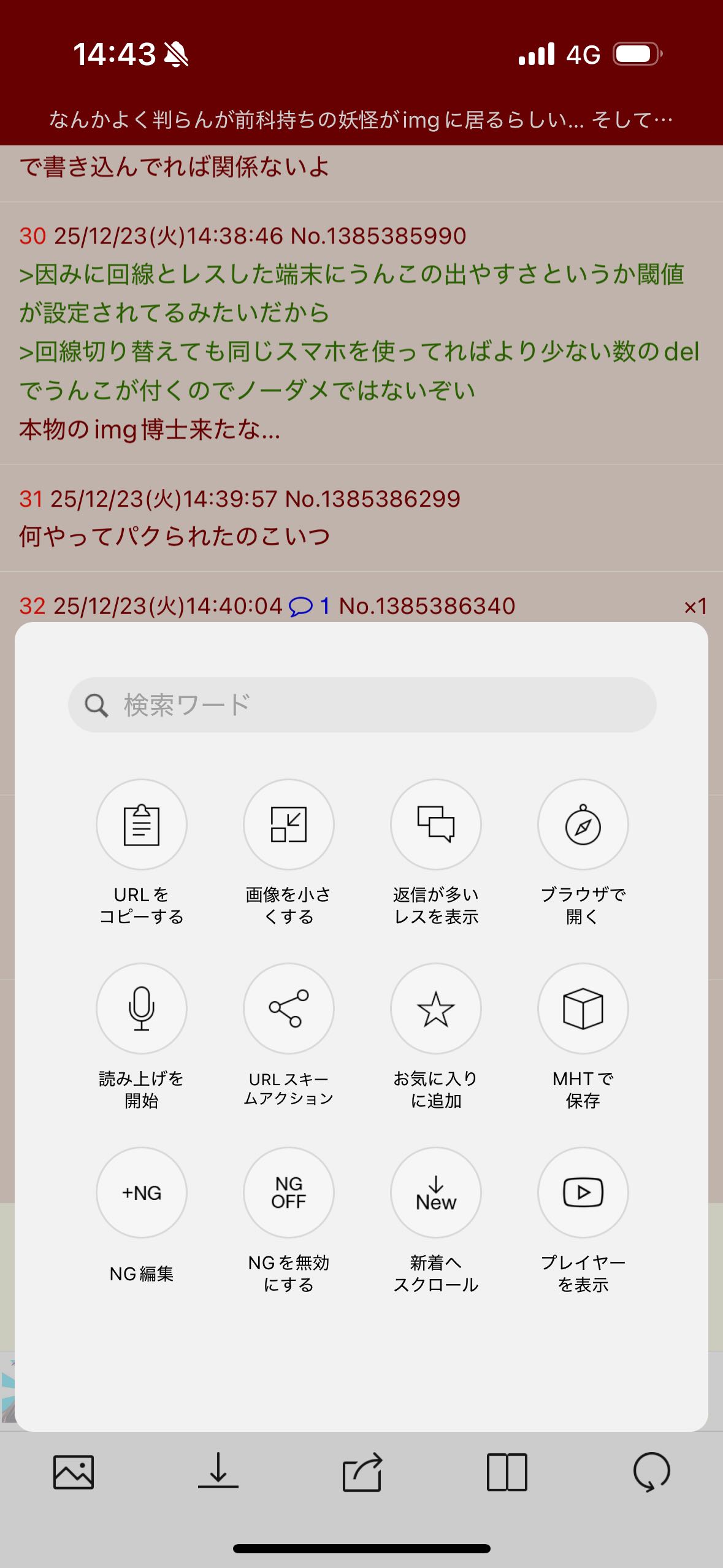Tap the share icon in bottom toolbar
The width and height of the screenshot is (723, 1568).
362,1472
